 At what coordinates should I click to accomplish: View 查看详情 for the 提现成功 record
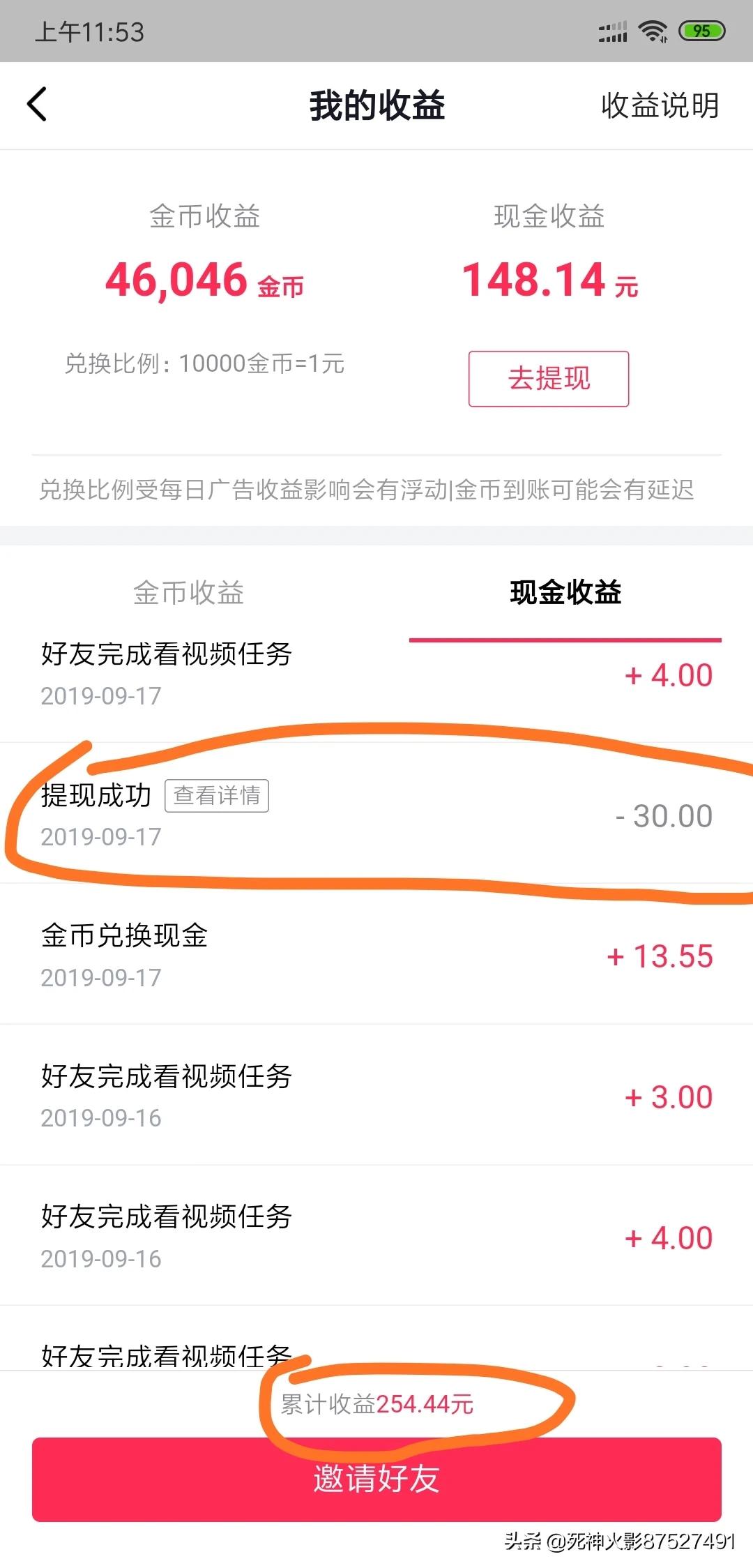pos(217,795)
